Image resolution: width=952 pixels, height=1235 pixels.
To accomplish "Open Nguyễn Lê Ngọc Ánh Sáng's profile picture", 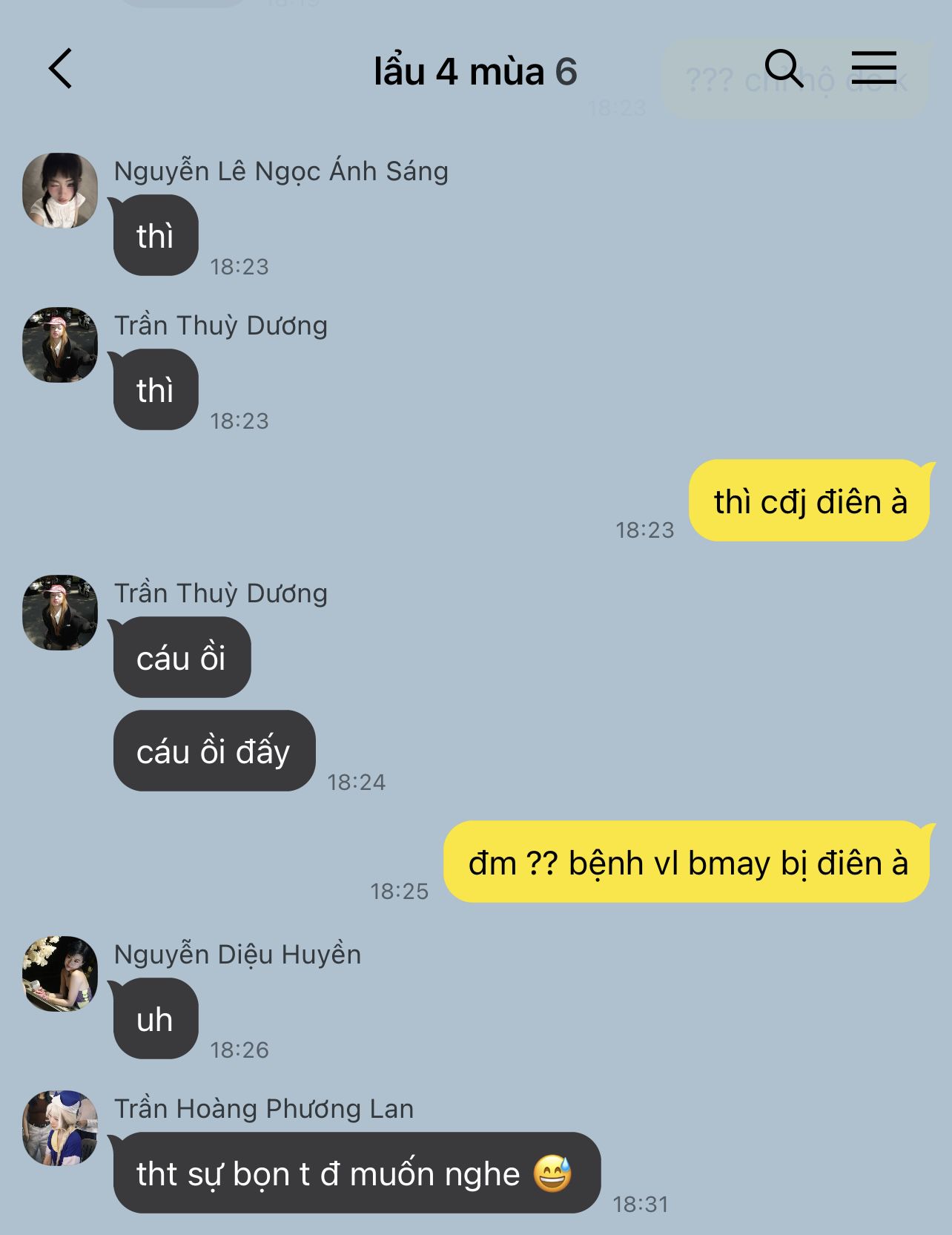I will pos(60,191).
